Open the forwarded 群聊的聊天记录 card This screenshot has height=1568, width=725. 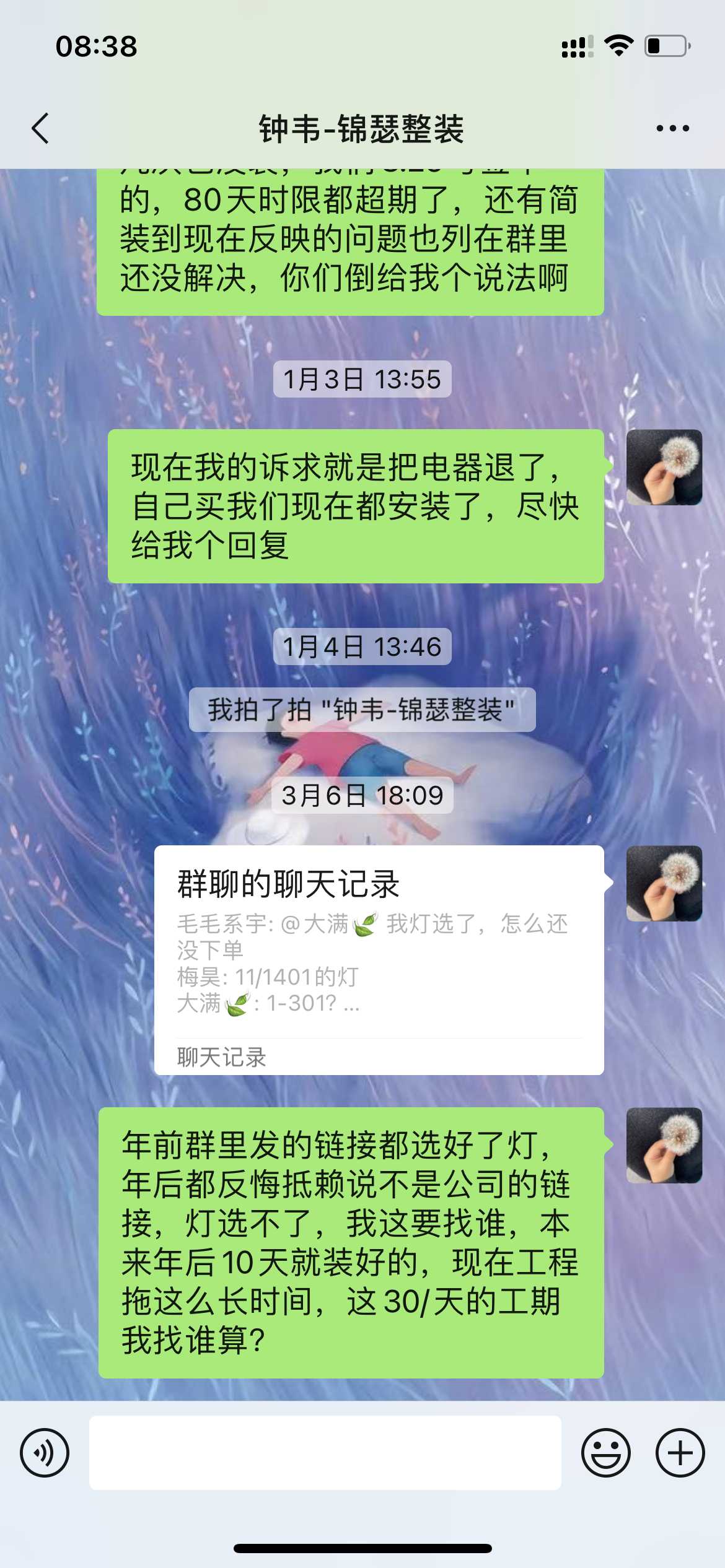point(379,959)
